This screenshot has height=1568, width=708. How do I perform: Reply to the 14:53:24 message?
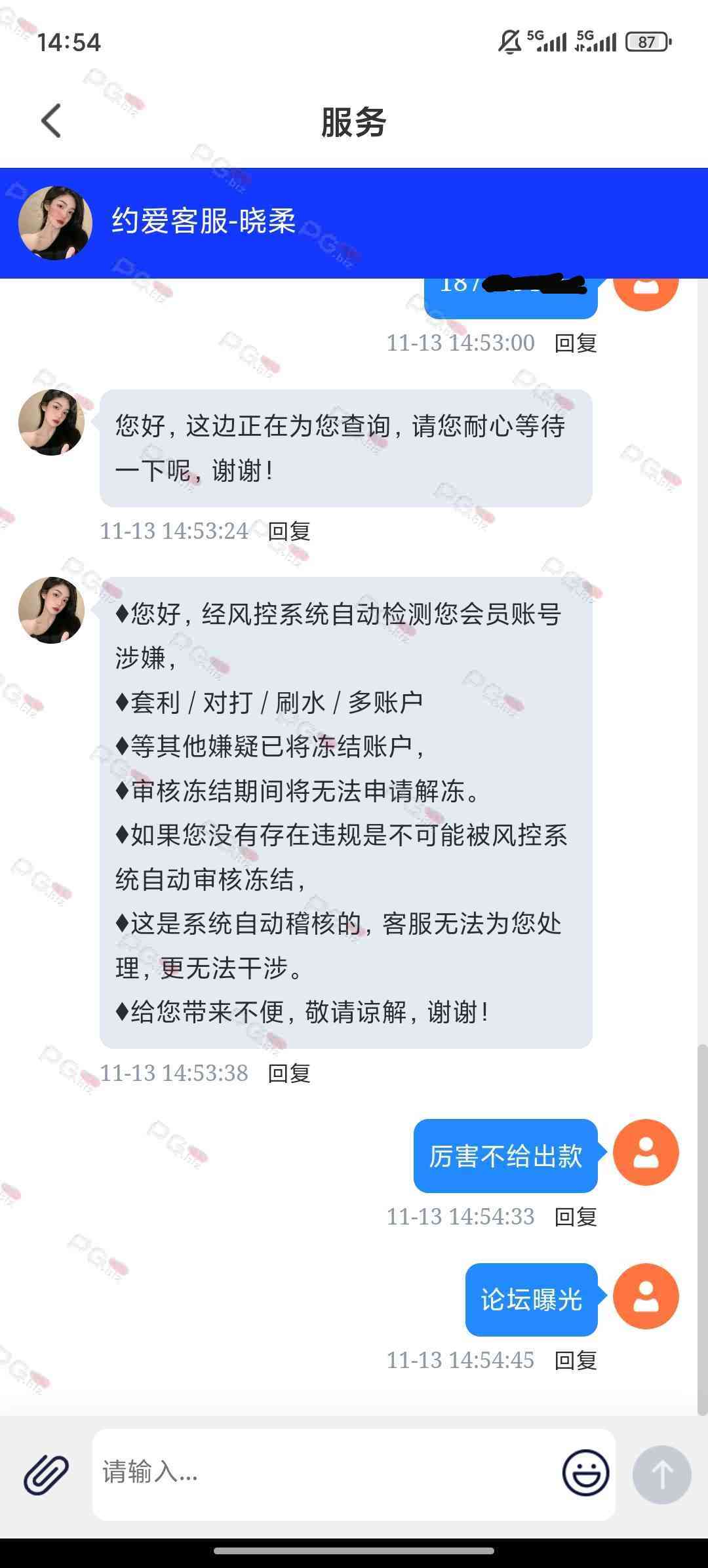(289, 531)
